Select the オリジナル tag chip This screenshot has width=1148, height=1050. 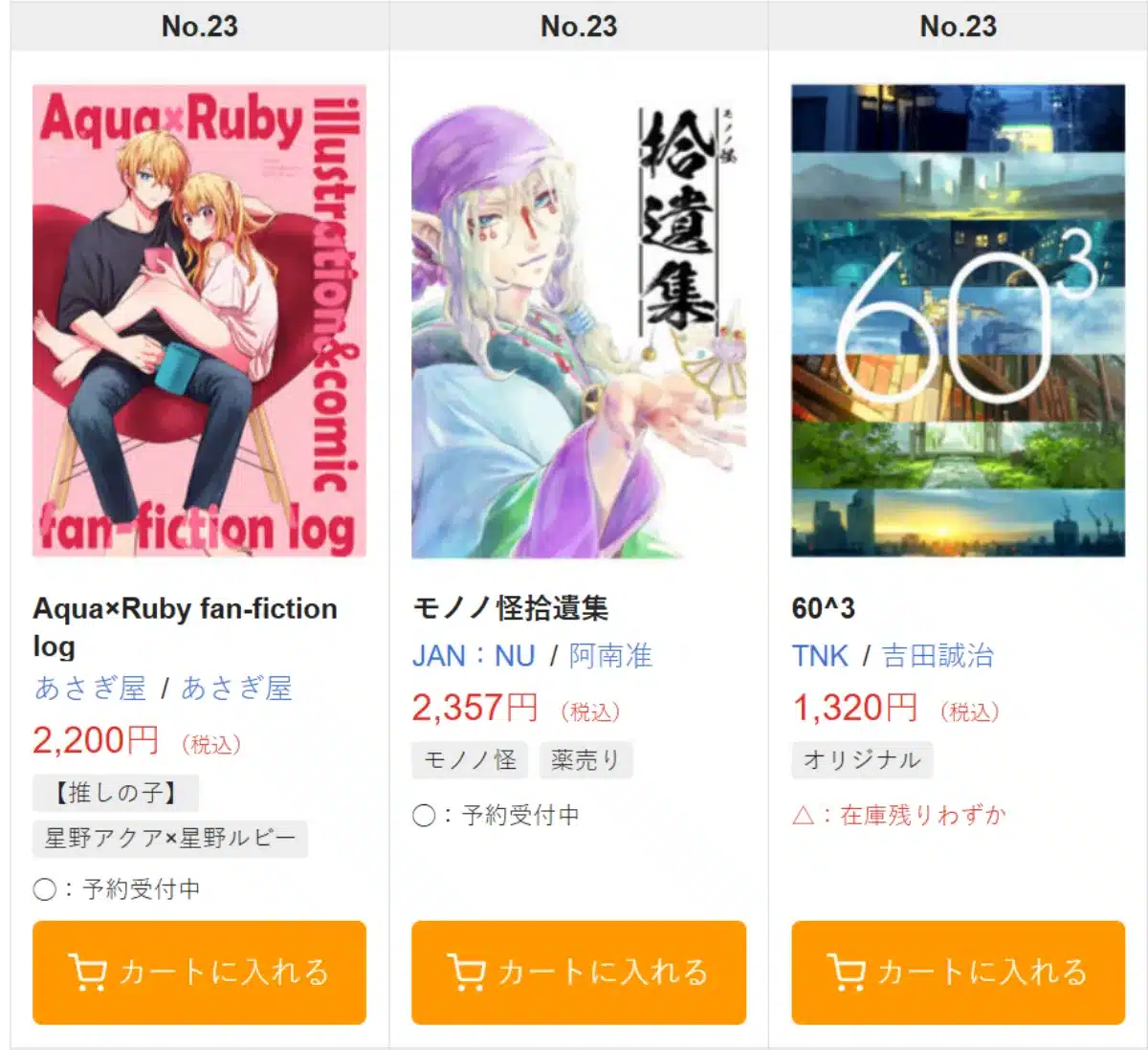click(861, 760)
